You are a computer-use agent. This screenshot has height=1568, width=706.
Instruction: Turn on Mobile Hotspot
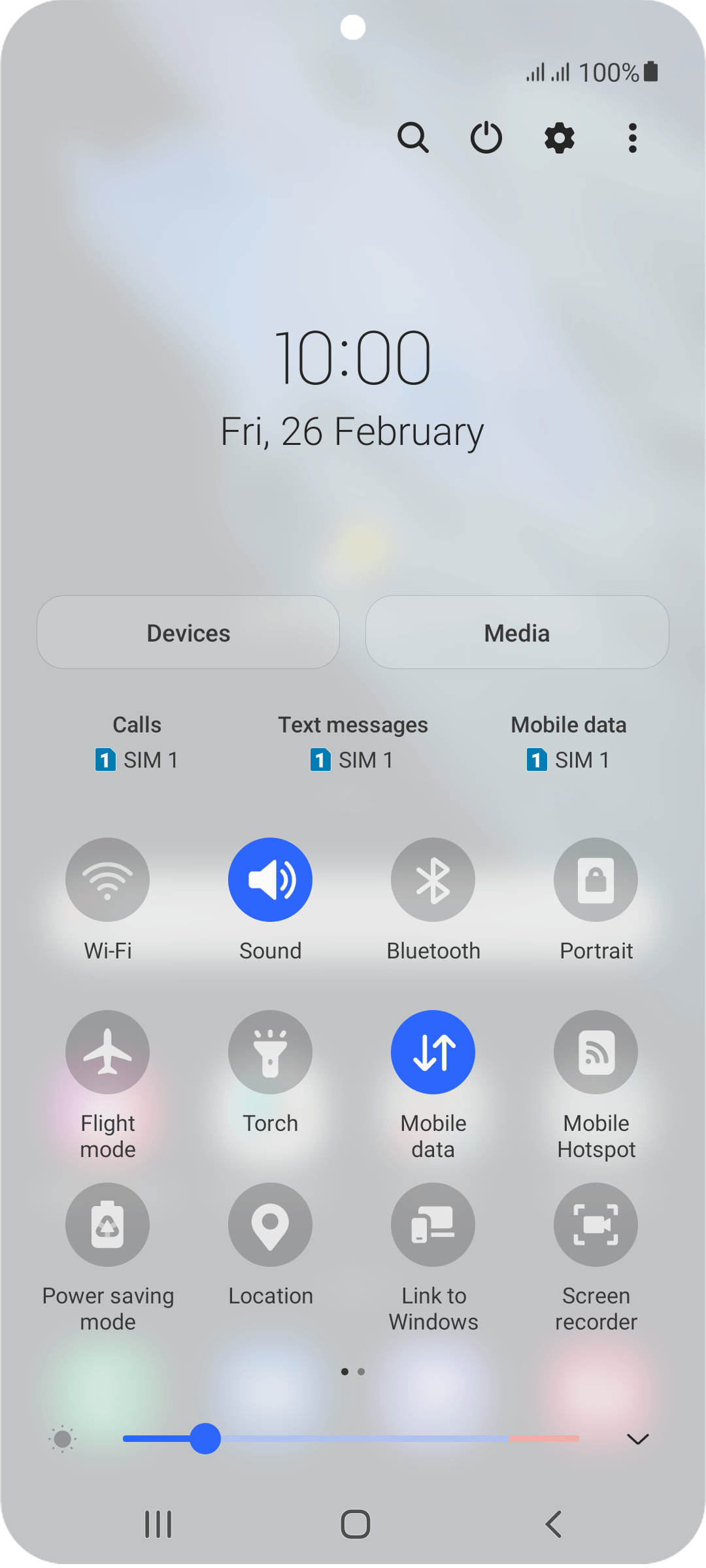click(x=596, y=1052)
